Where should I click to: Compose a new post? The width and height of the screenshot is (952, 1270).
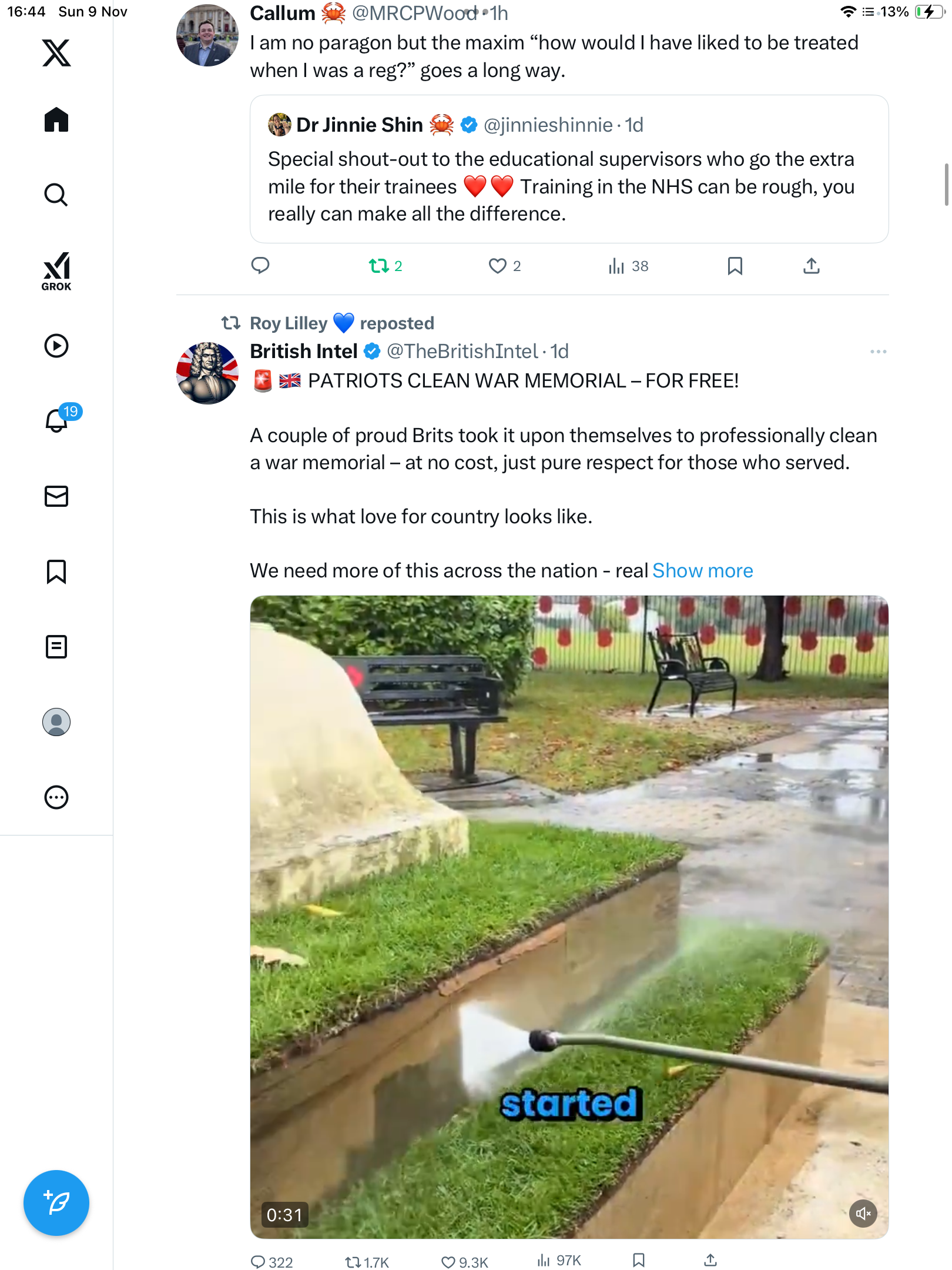(56, 1203)
